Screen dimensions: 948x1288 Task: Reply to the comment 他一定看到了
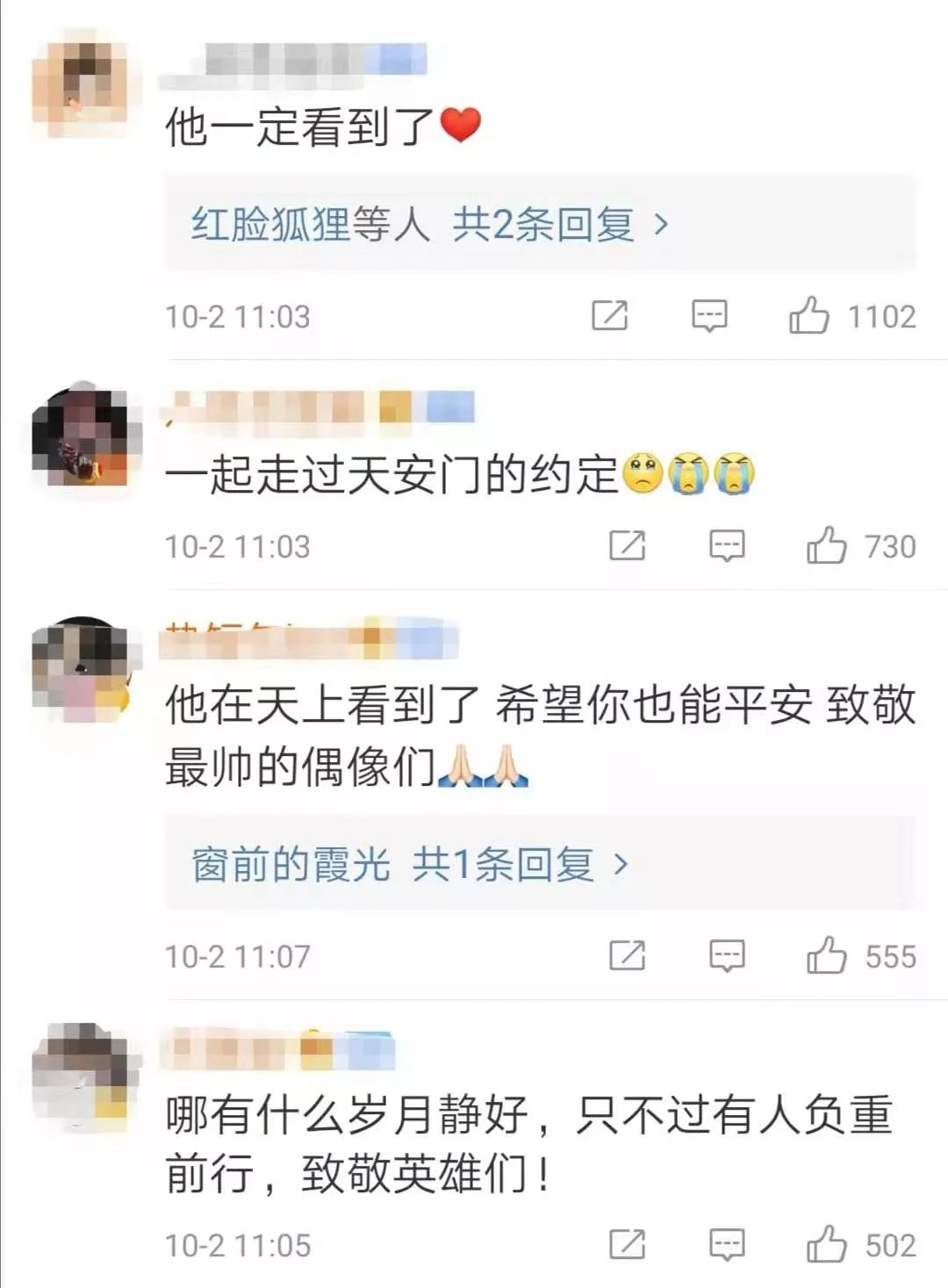(709, 316)
